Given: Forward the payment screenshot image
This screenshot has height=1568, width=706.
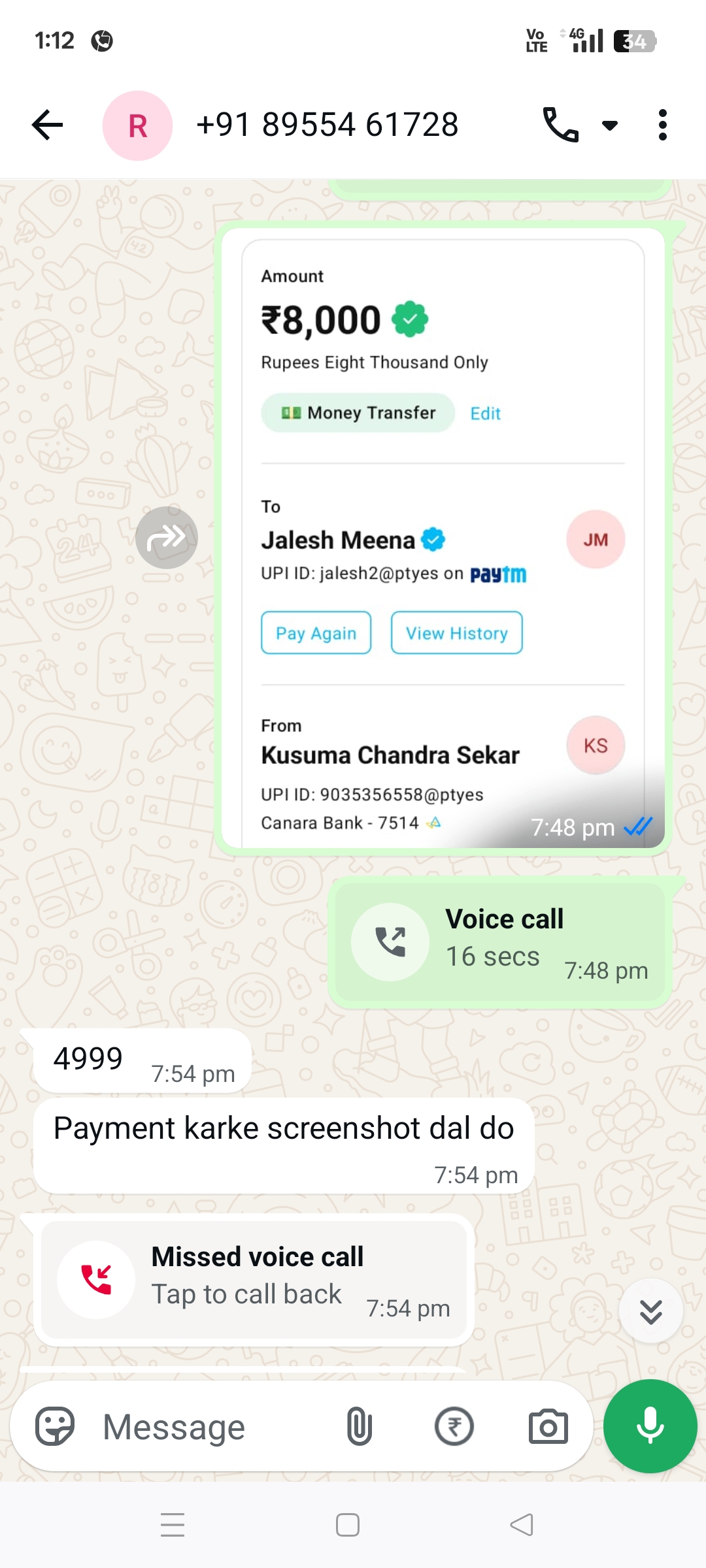Looking at the screenshot, I should click(x=166, y=537).
